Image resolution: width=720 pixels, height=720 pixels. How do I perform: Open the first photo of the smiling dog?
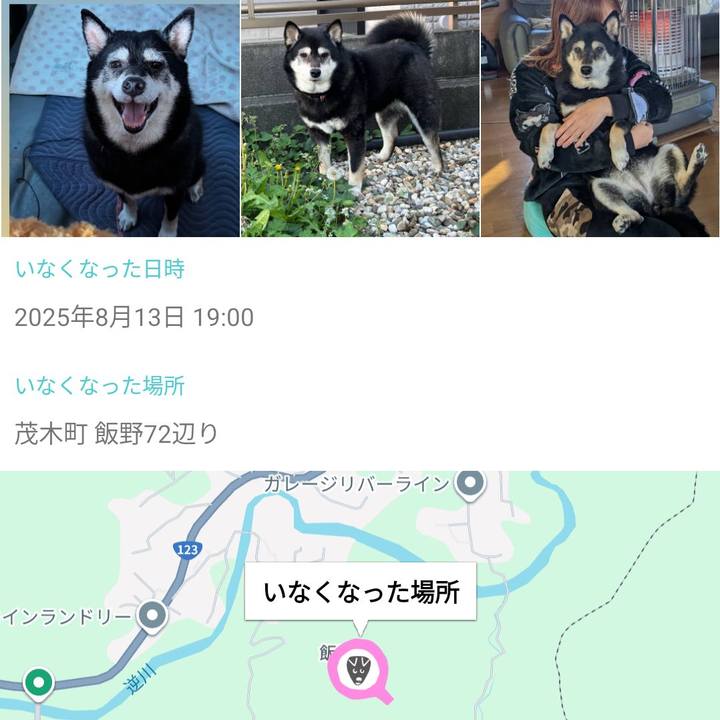pos(120,118)
